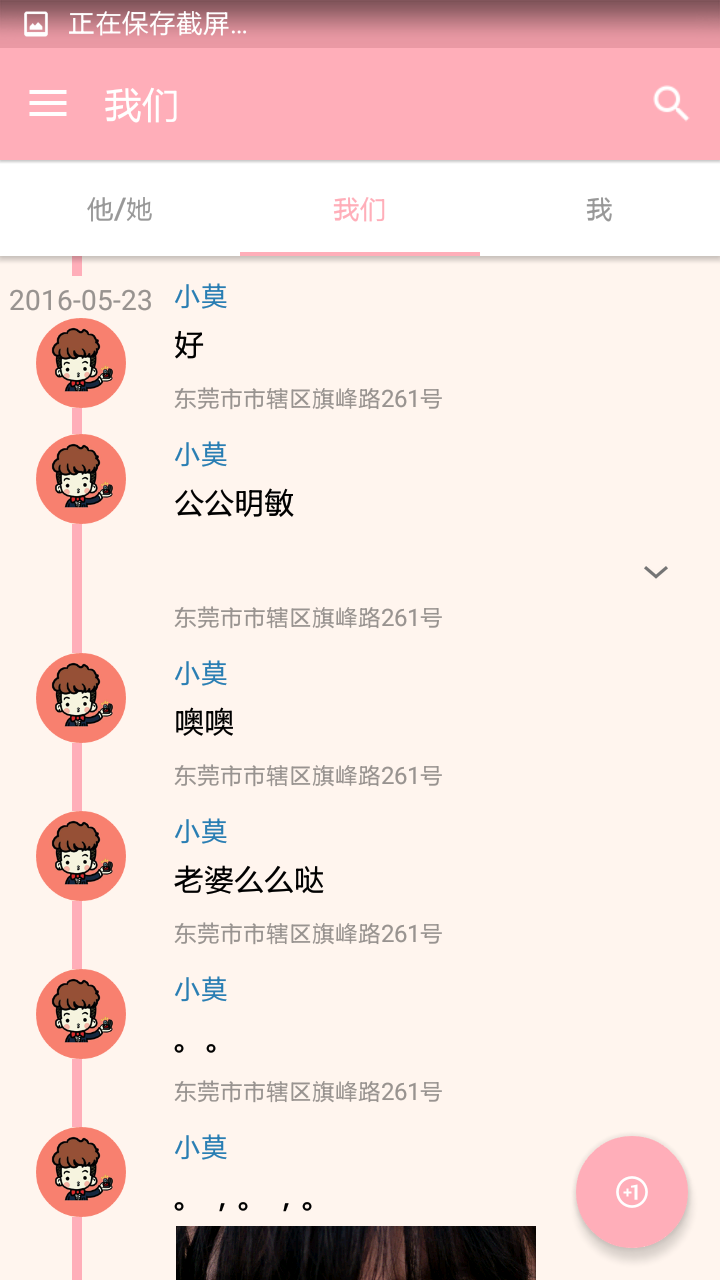Tap 小莫's avatar beside 公公明敏
Image resolution: width=720 pixels, height=1280 pixels.
pos(81,479)
